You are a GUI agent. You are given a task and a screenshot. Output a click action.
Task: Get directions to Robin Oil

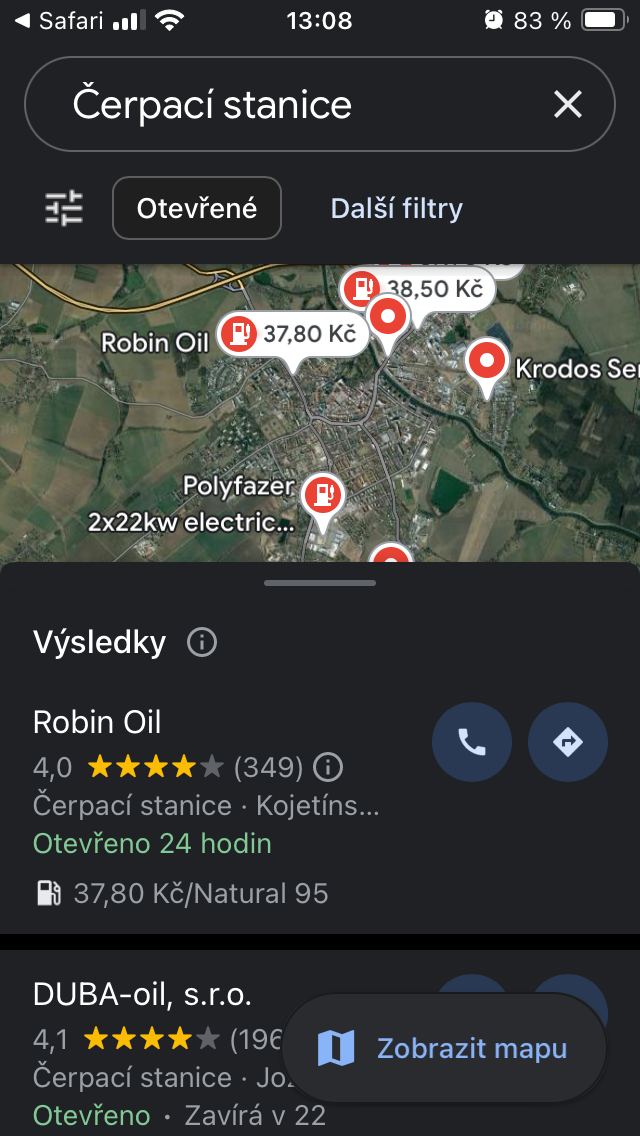[x=567, y=742]
